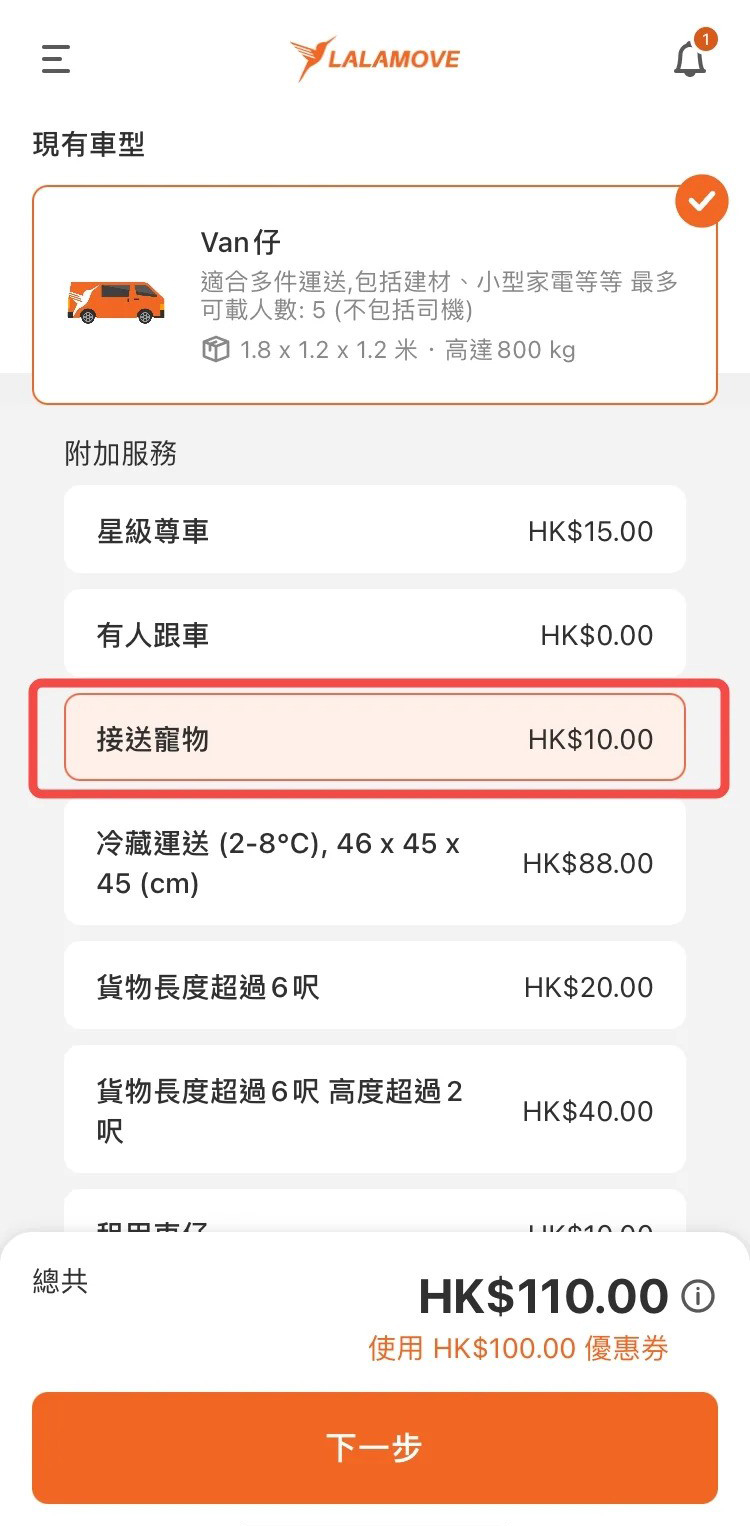Open notifications via the bell icon
Viewport: 750px width, 1526px height.
pyautogui.click(x=690, y=62)
